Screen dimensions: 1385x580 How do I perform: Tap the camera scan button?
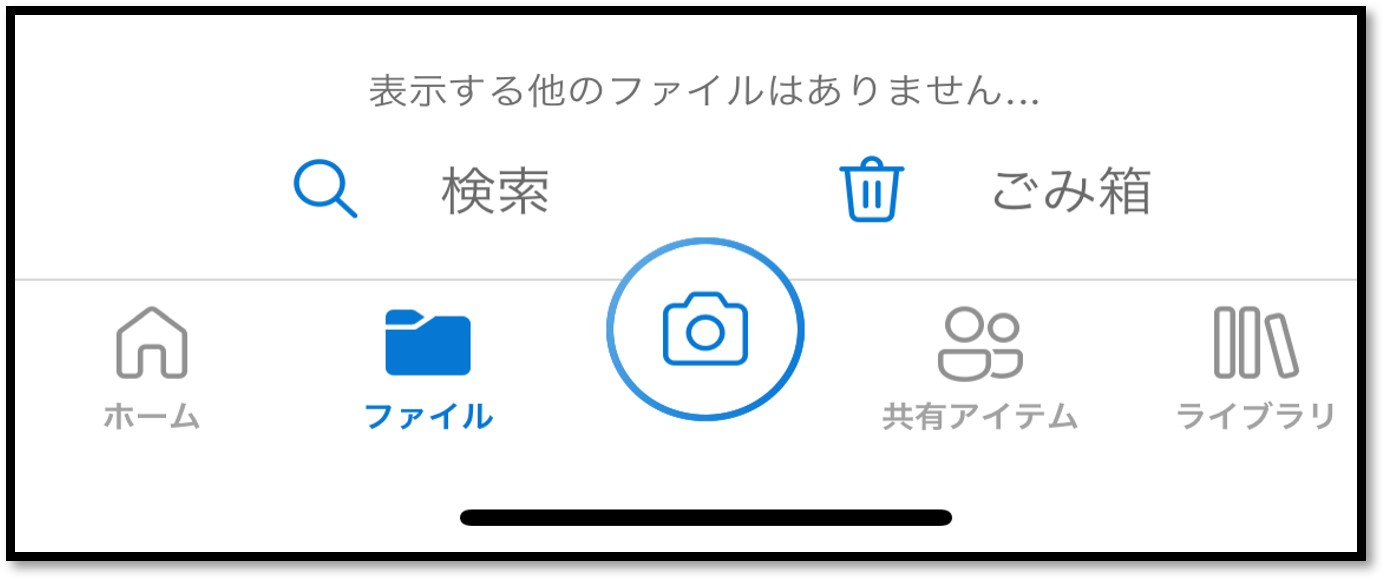705,329
